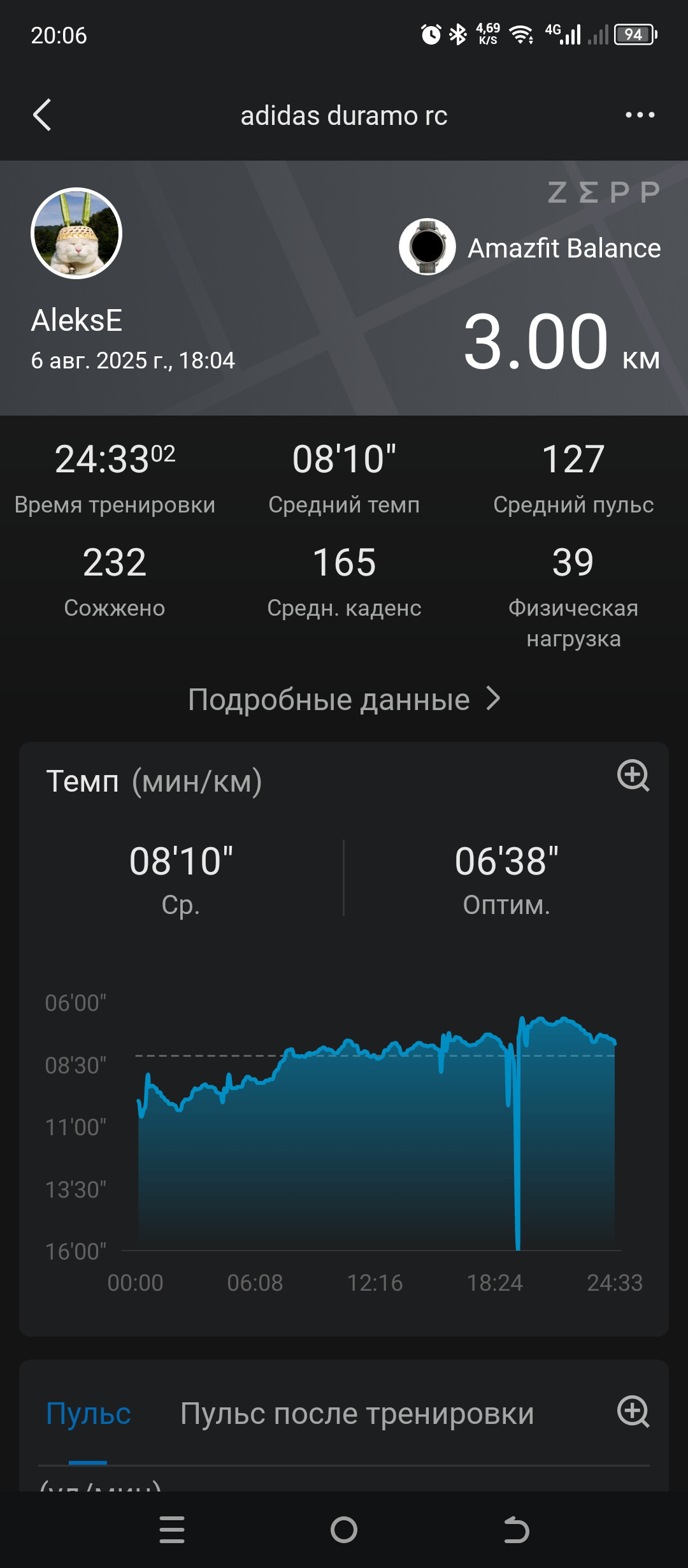Switch to Пульс после тренировки tab

357,1414
